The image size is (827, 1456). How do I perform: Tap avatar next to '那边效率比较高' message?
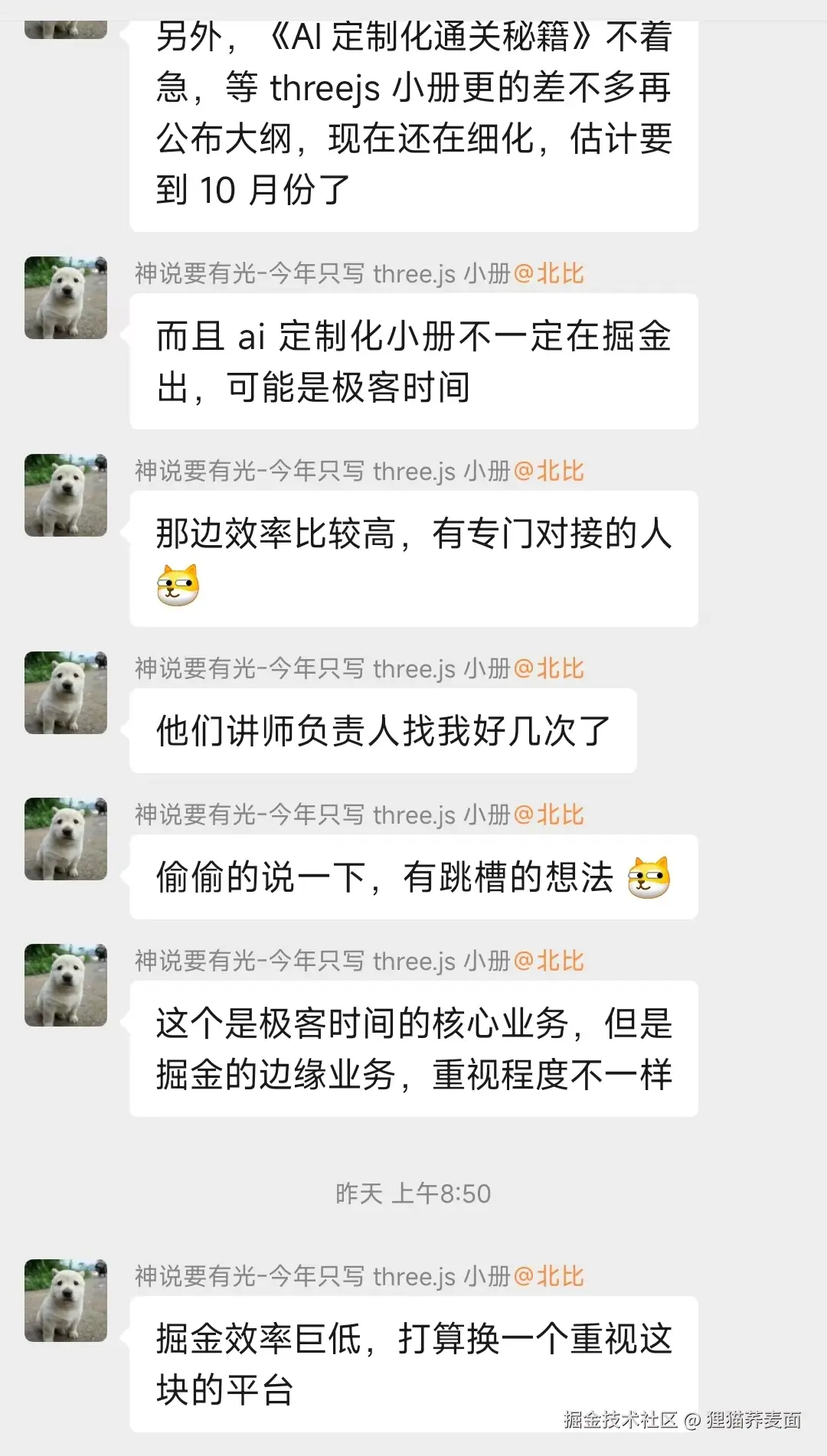point(66,495)
